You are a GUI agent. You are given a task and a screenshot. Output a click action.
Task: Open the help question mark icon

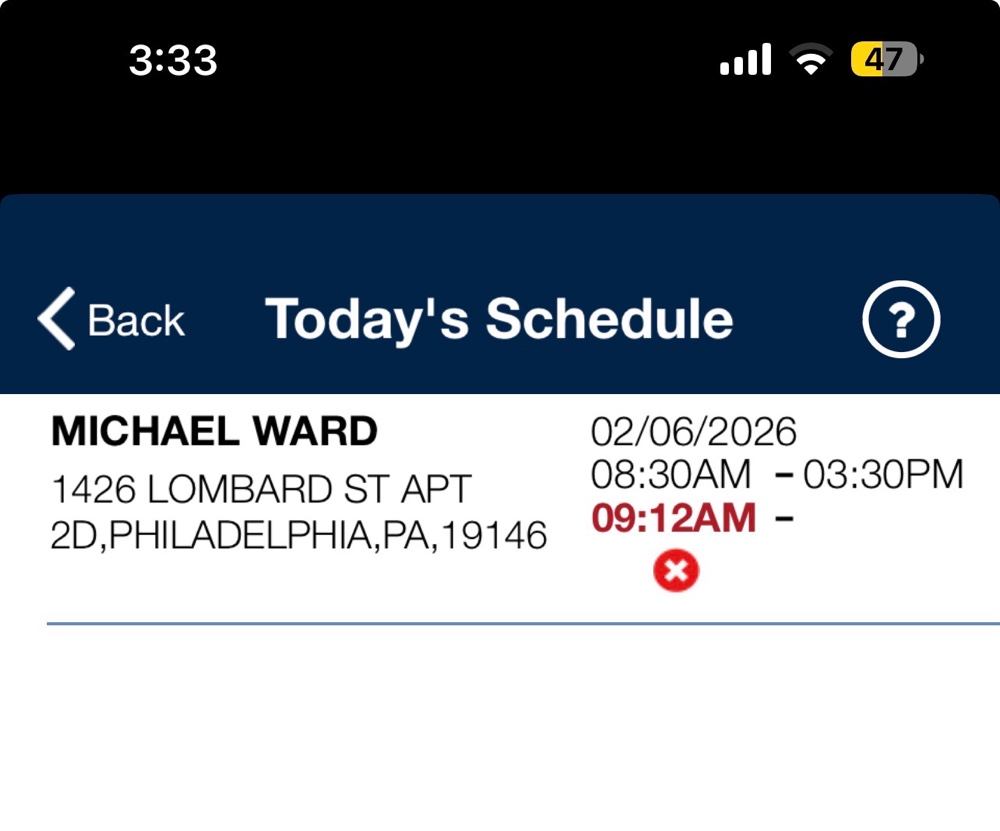tap(901, 320)
